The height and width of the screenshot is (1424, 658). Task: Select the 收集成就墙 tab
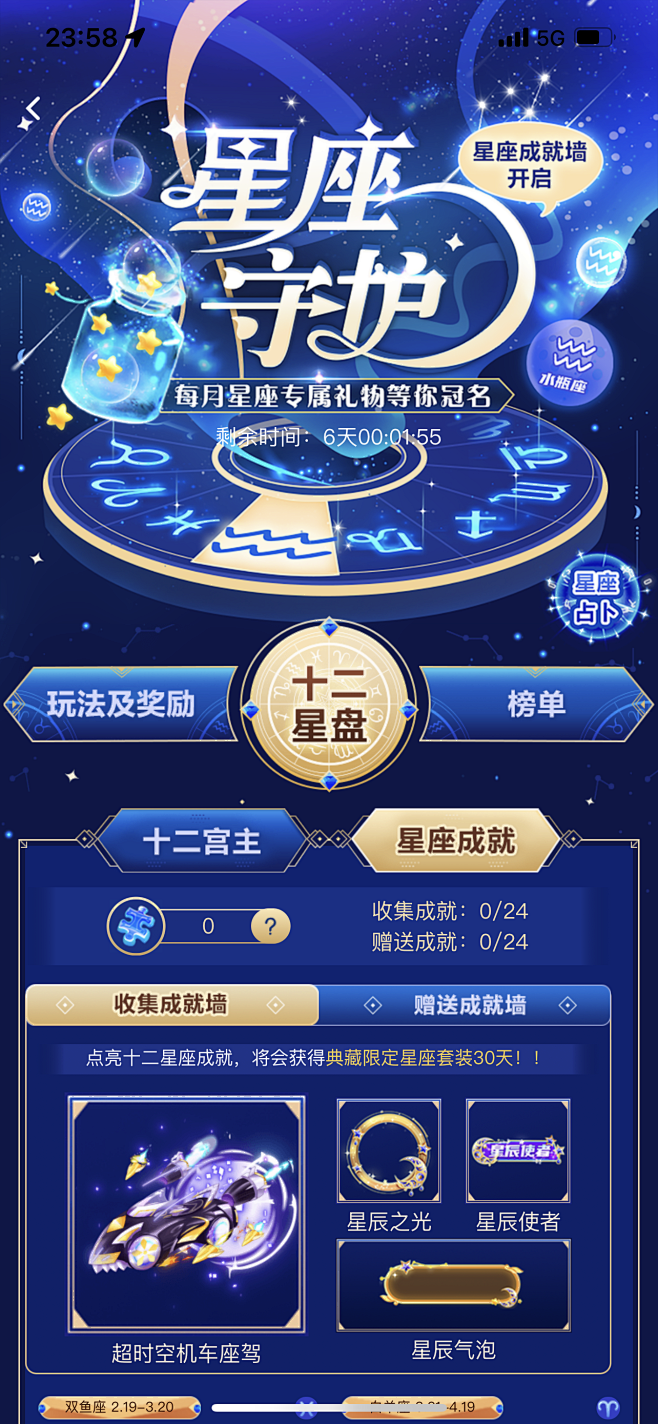(x=172, y=1005)
